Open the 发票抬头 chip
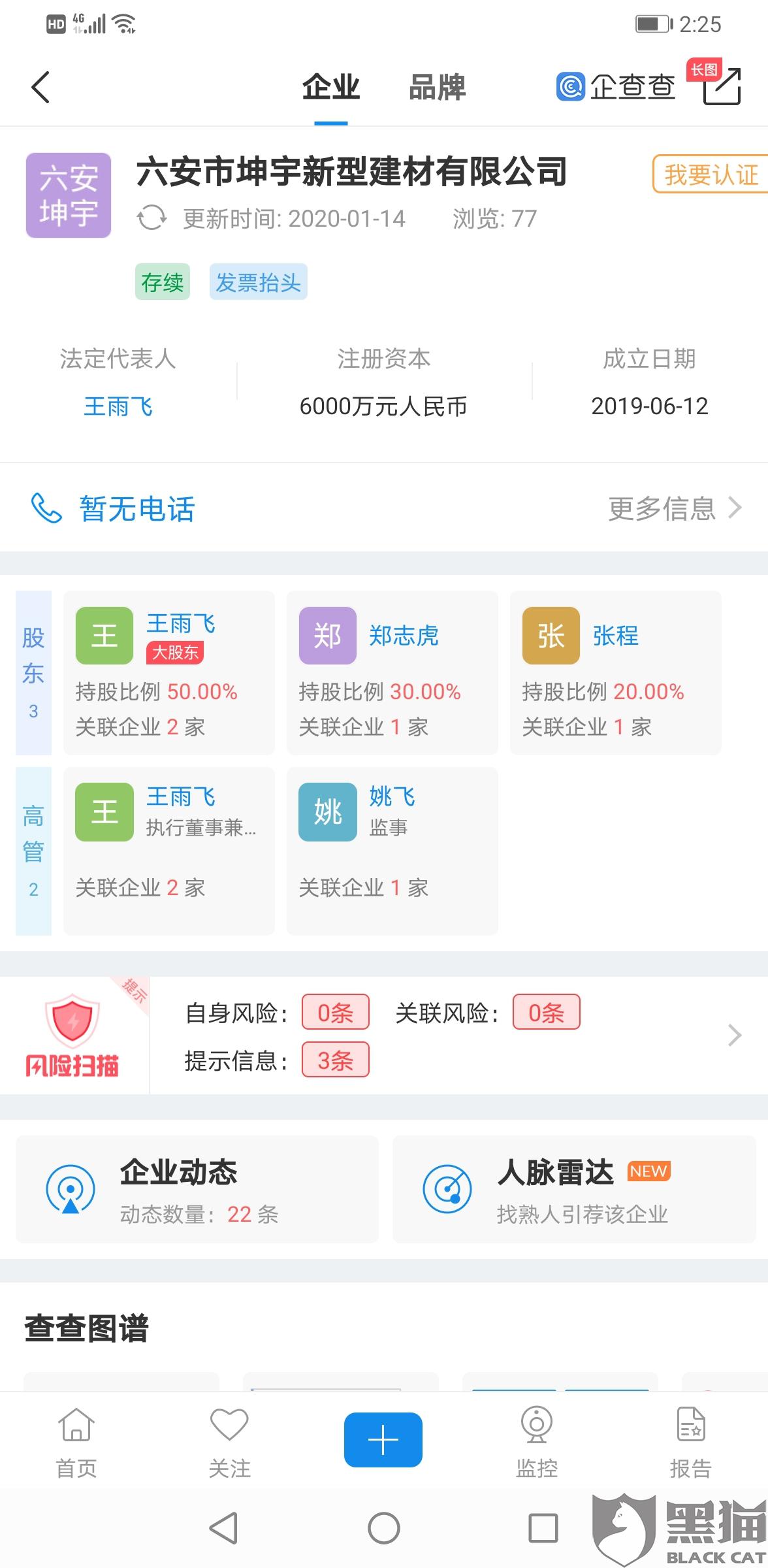Viewport: 768px width, 1568px height. click(x=259, y=282)
